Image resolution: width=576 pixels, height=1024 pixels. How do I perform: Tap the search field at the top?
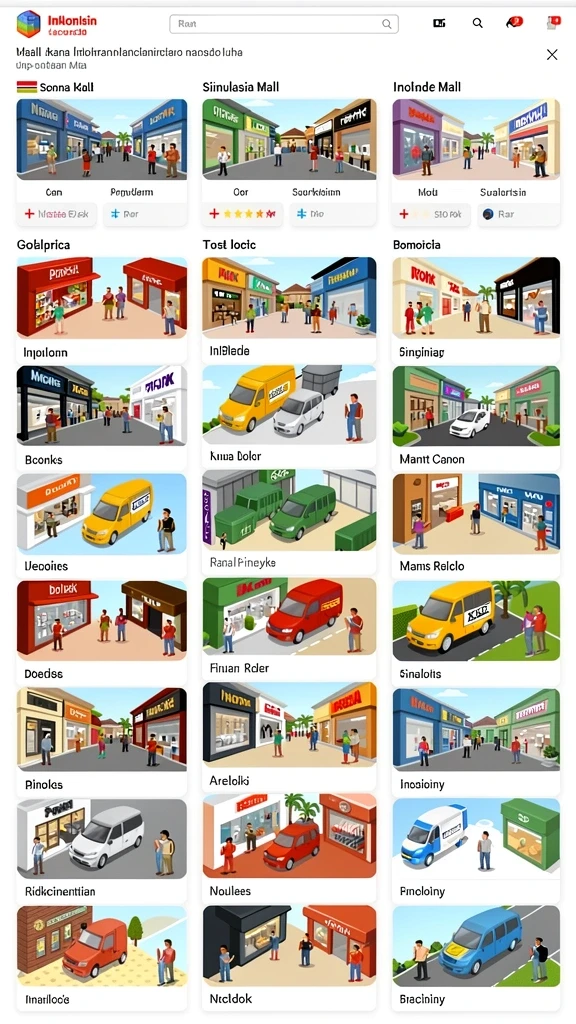click(x=283, y=24)
